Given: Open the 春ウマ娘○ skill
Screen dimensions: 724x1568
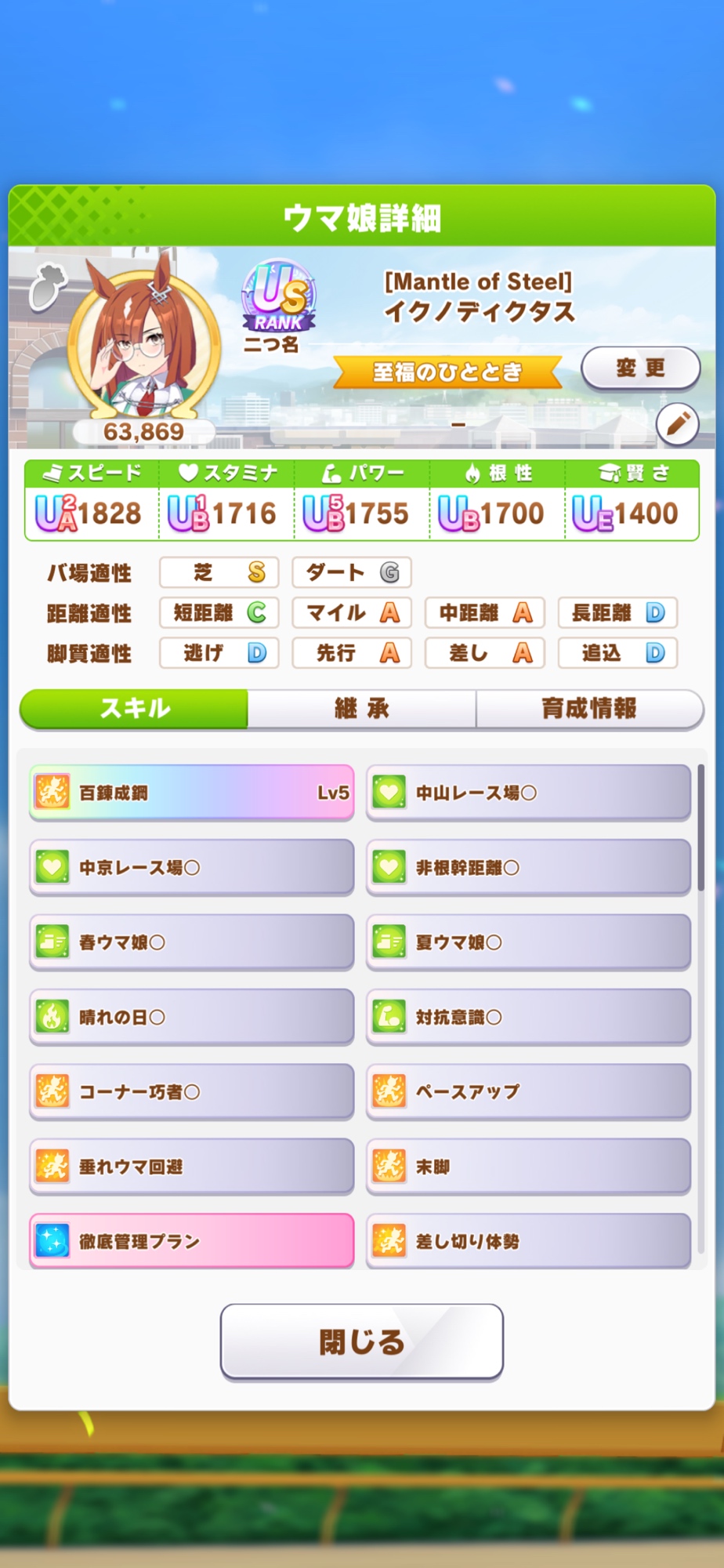Looking at the screenshot, I should point(192,942).
